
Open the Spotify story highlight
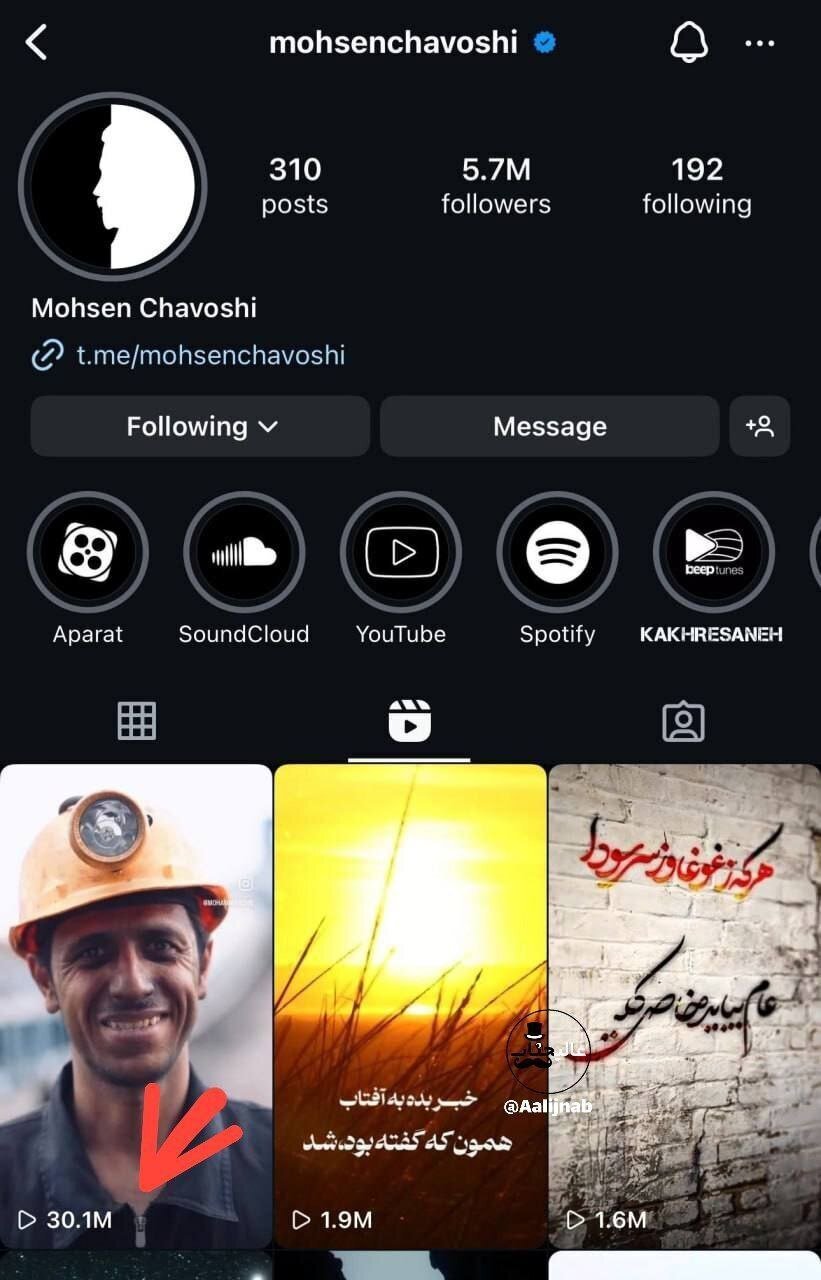(557, 552)
